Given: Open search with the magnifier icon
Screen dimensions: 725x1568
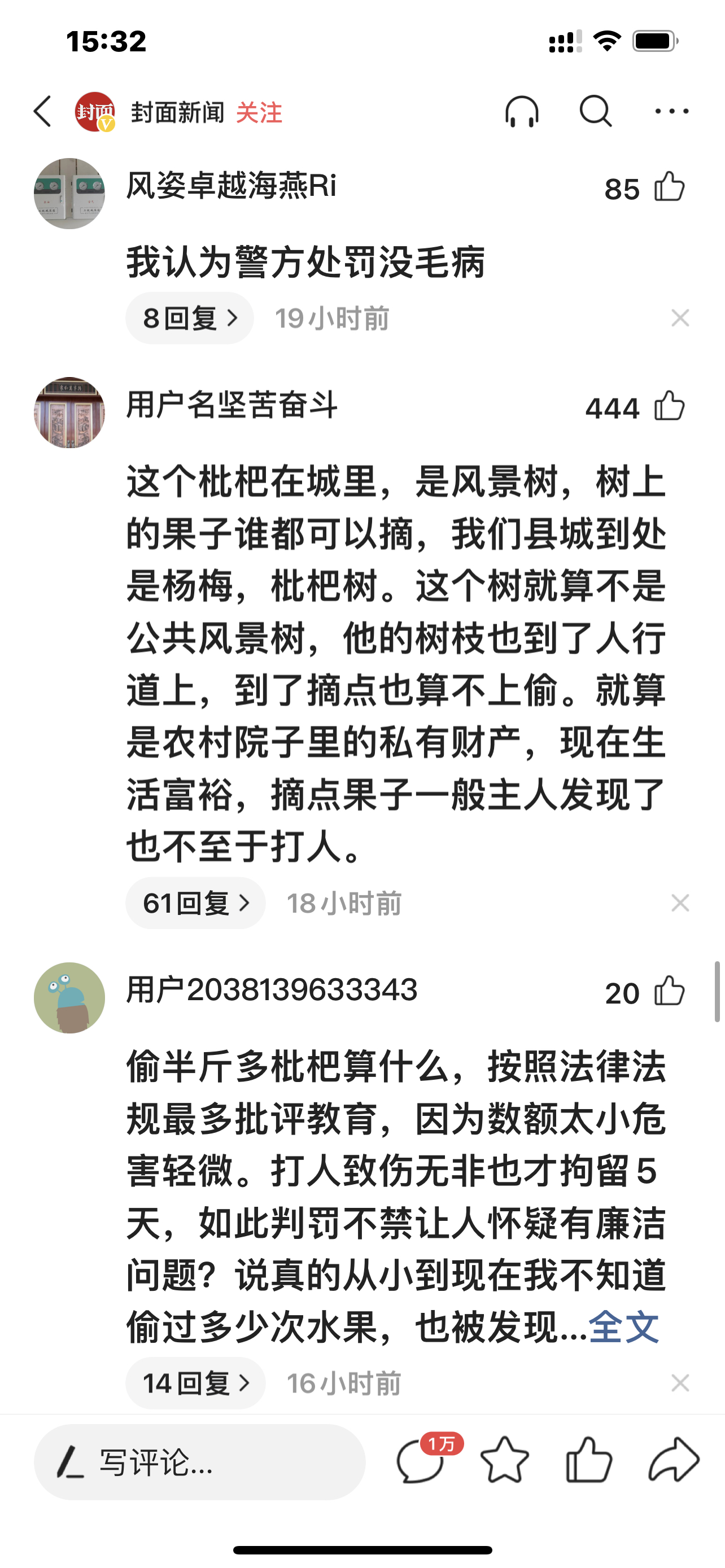Looking at the screenshot, I should click(595, 112).
